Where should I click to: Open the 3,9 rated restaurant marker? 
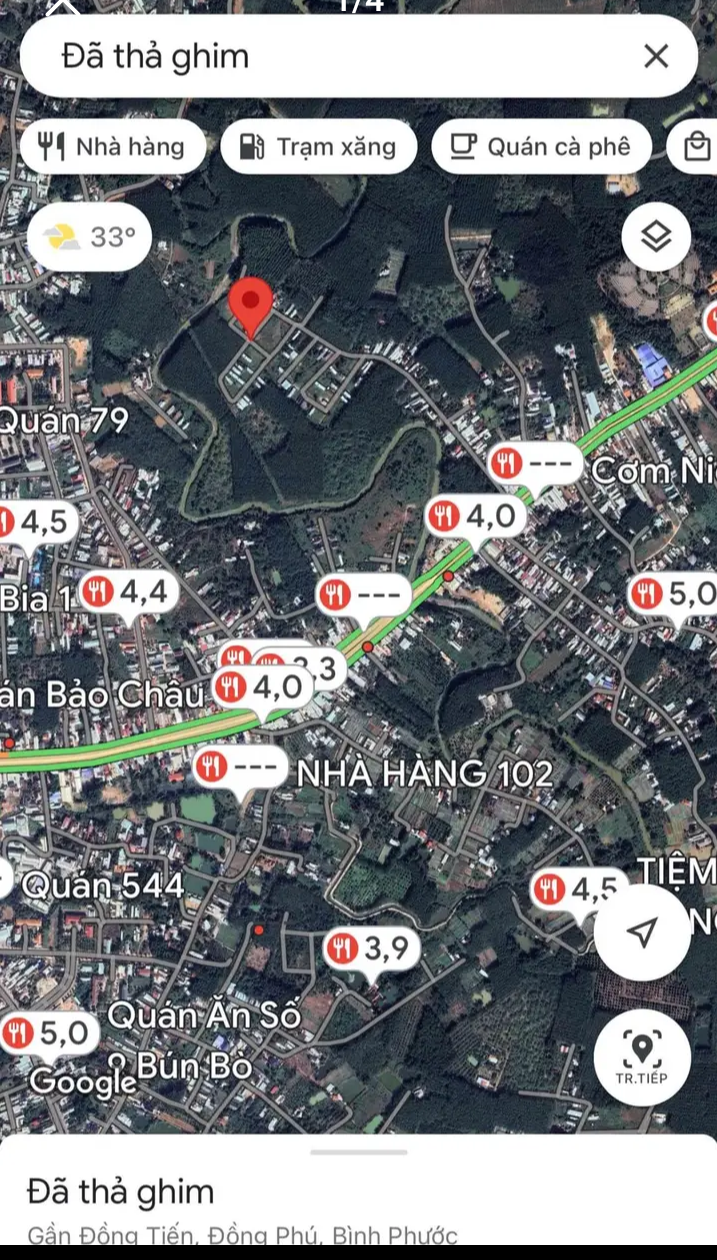[x=367, y=948]
